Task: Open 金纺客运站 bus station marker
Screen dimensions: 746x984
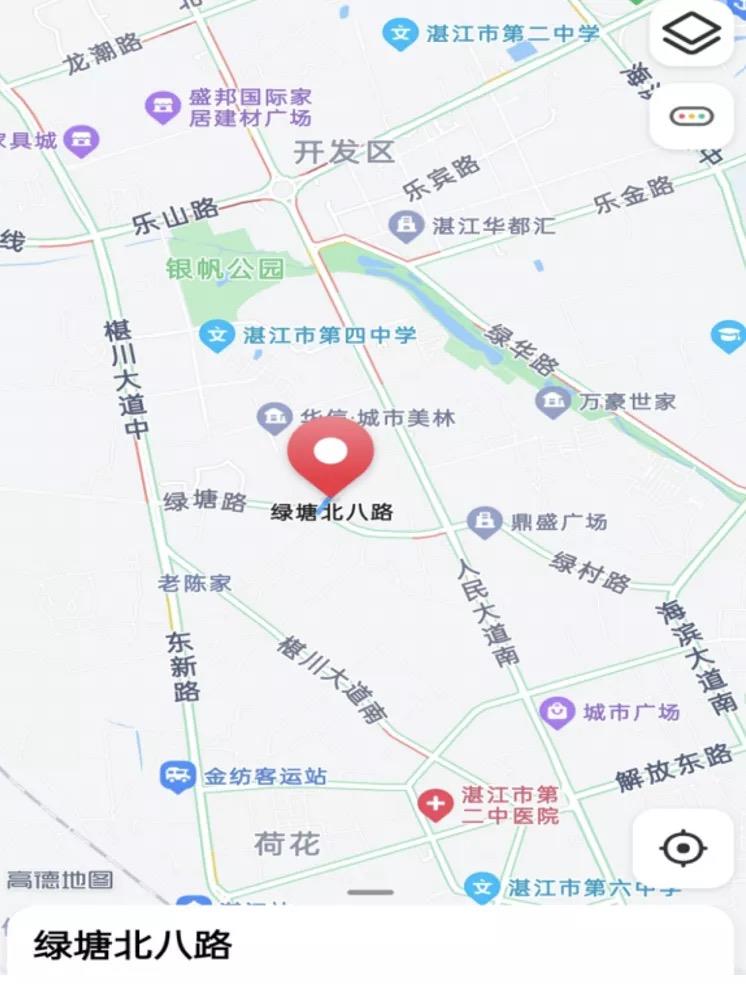Action: [178, 776]
